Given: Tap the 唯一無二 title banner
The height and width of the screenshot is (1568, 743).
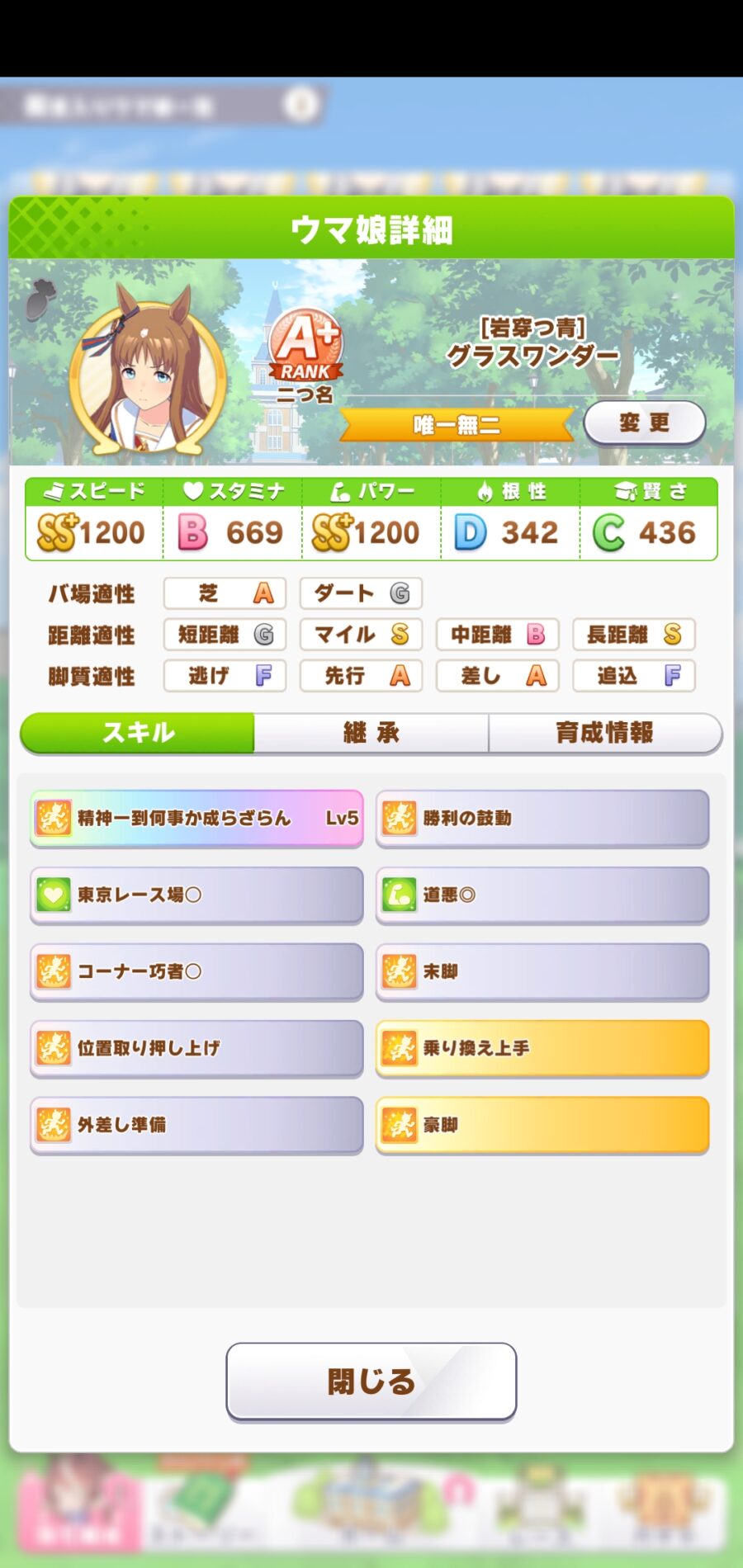Looking at the screenshot, I should [457, 425].
